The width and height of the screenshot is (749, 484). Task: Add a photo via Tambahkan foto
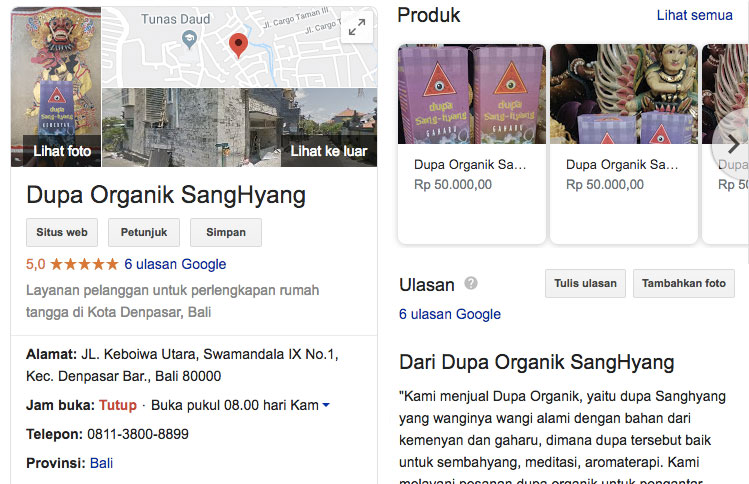(684, 283)
